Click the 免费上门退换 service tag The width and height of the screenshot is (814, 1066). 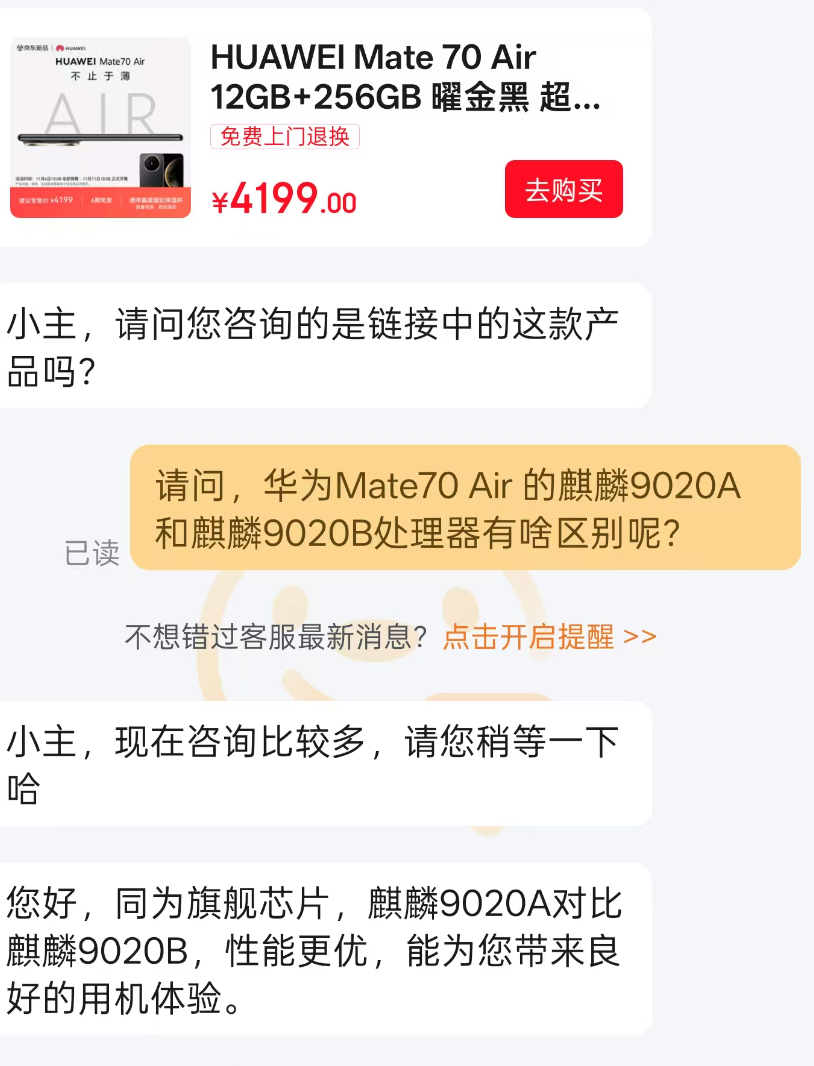pyautogui.click(x=285, y=137)
